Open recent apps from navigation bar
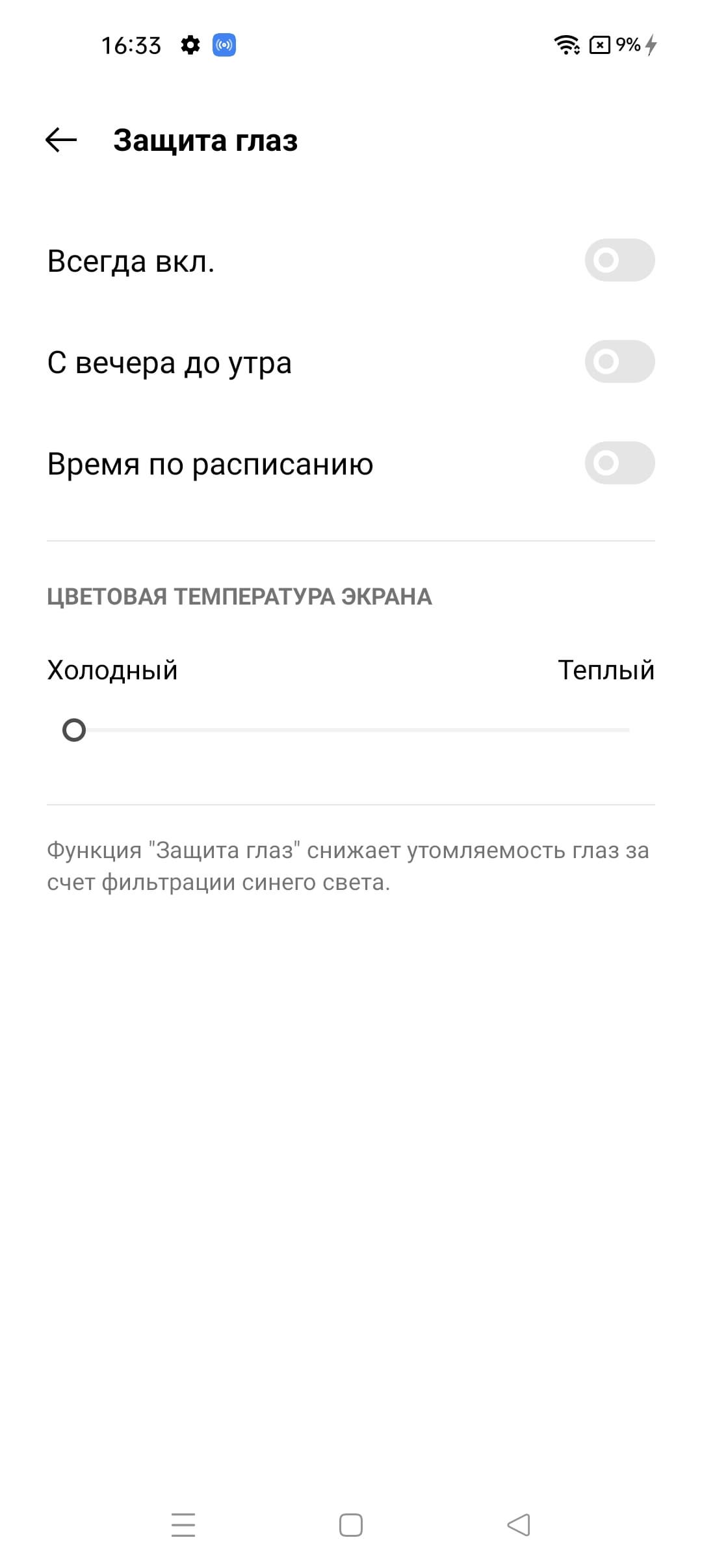 pyautogui.click(x=183, y=1524)
